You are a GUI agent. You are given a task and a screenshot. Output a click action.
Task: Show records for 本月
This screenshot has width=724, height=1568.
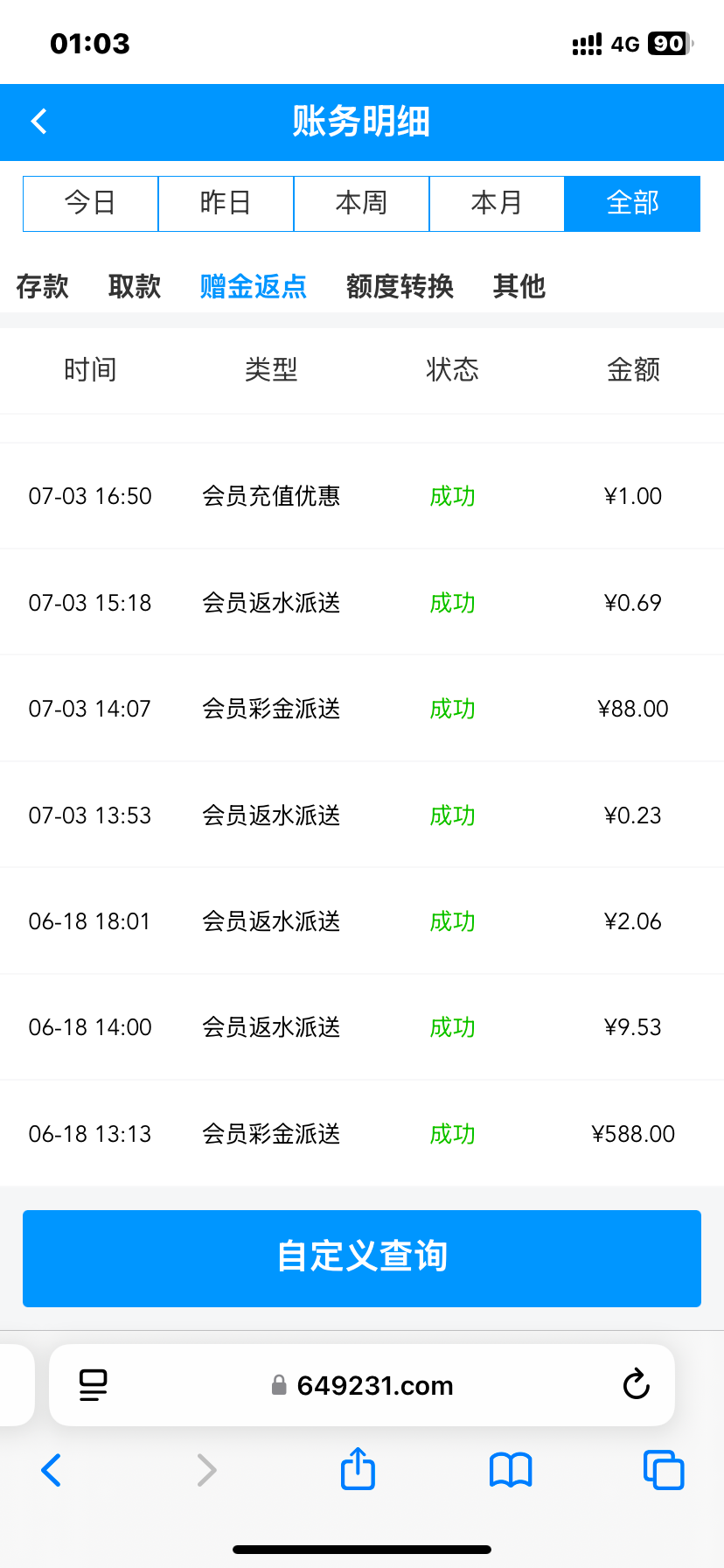pyautogui.click(x=497, y=203)
